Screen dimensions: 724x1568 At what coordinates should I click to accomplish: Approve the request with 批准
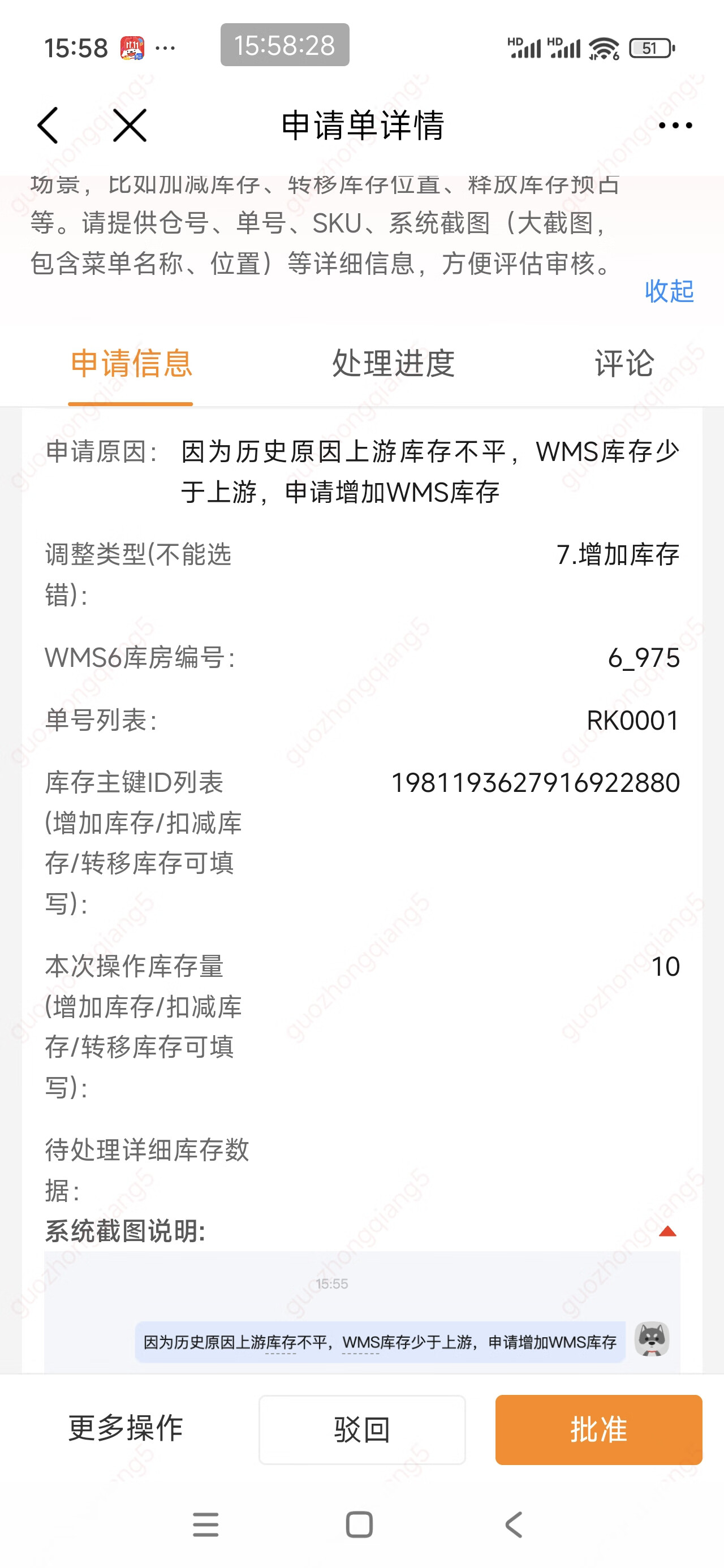[598, 1429]
